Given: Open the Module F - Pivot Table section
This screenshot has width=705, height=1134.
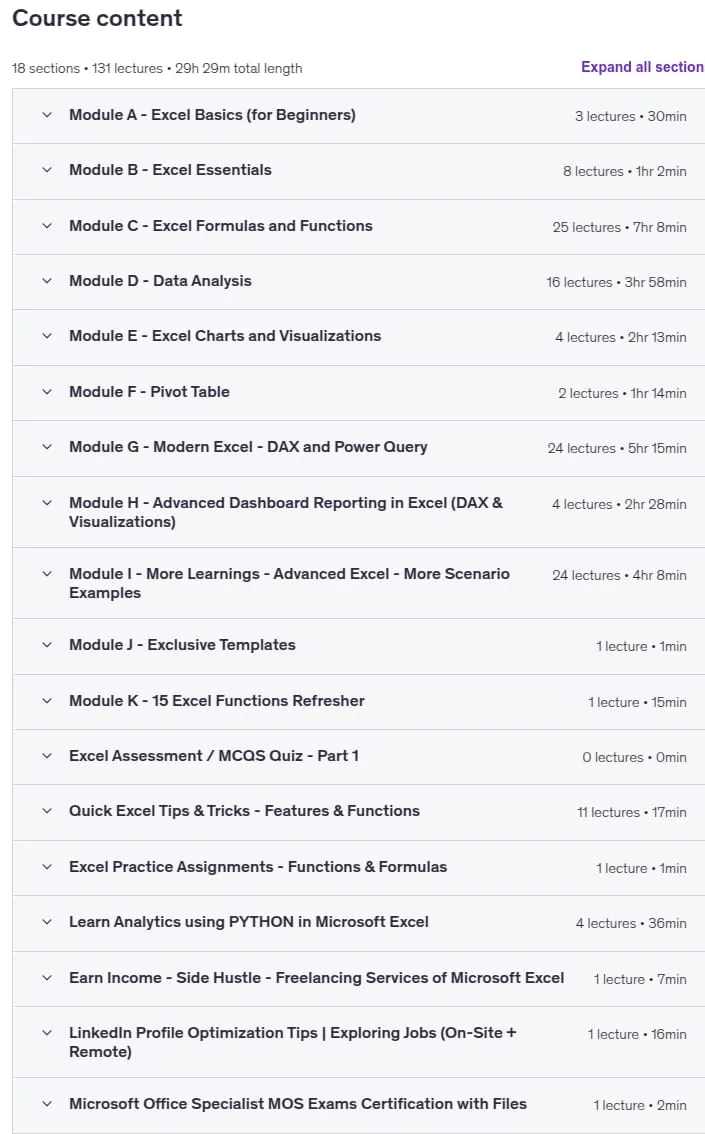Looking at the screenshot, I should point(359,393).
